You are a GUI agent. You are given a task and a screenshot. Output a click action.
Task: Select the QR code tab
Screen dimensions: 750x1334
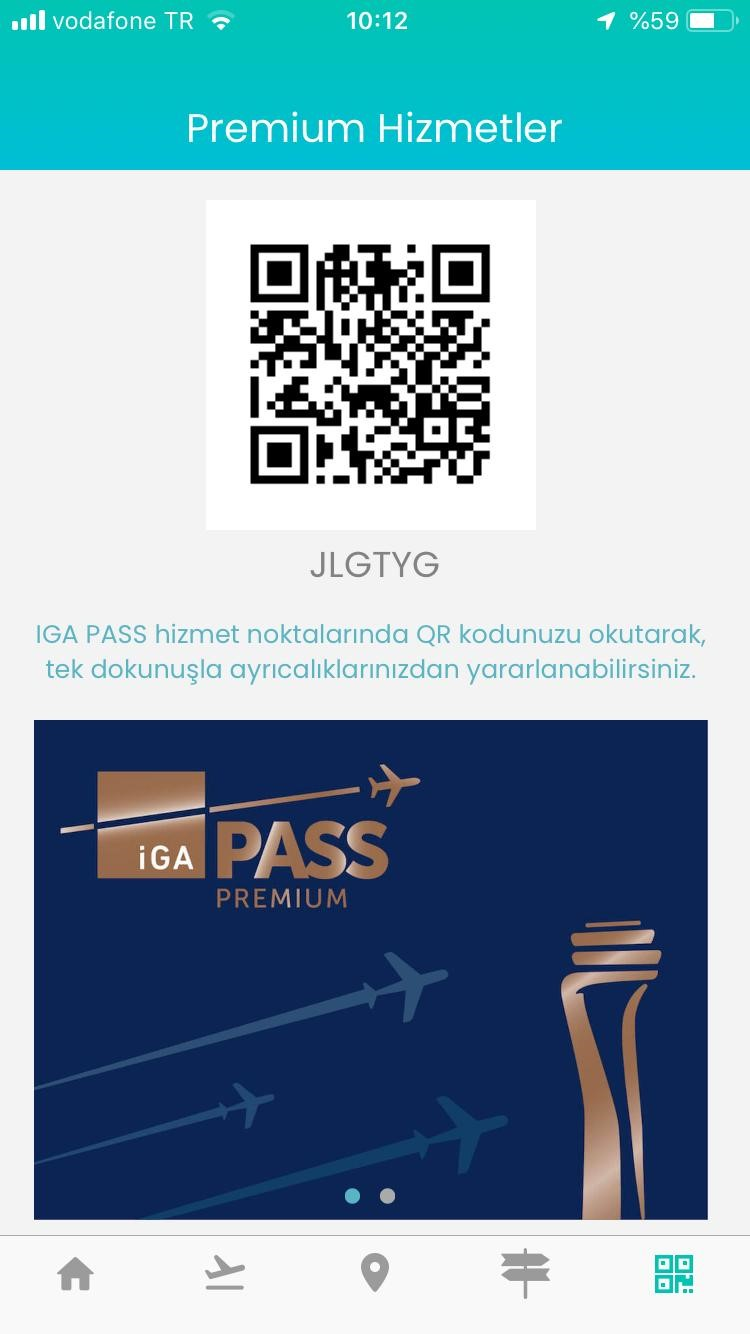674,1274
